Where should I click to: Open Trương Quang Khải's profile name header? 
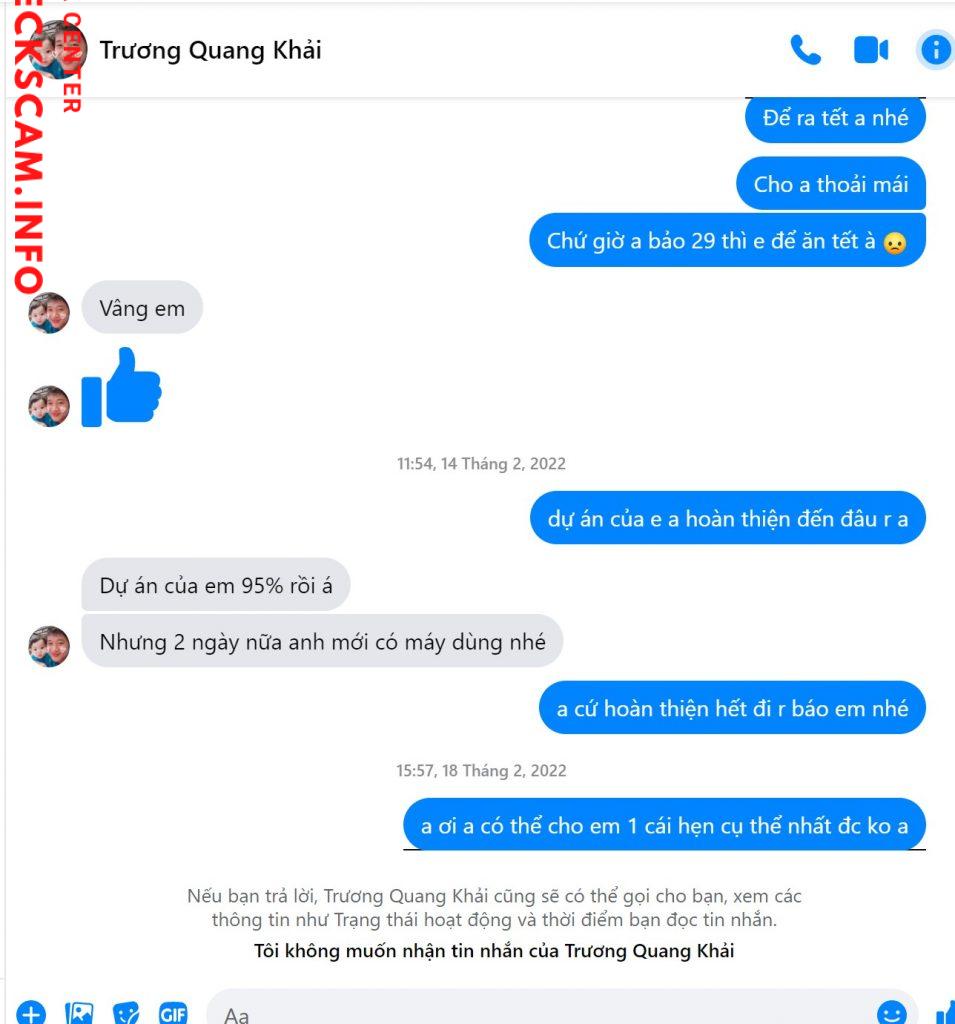(x=210, y=50)
